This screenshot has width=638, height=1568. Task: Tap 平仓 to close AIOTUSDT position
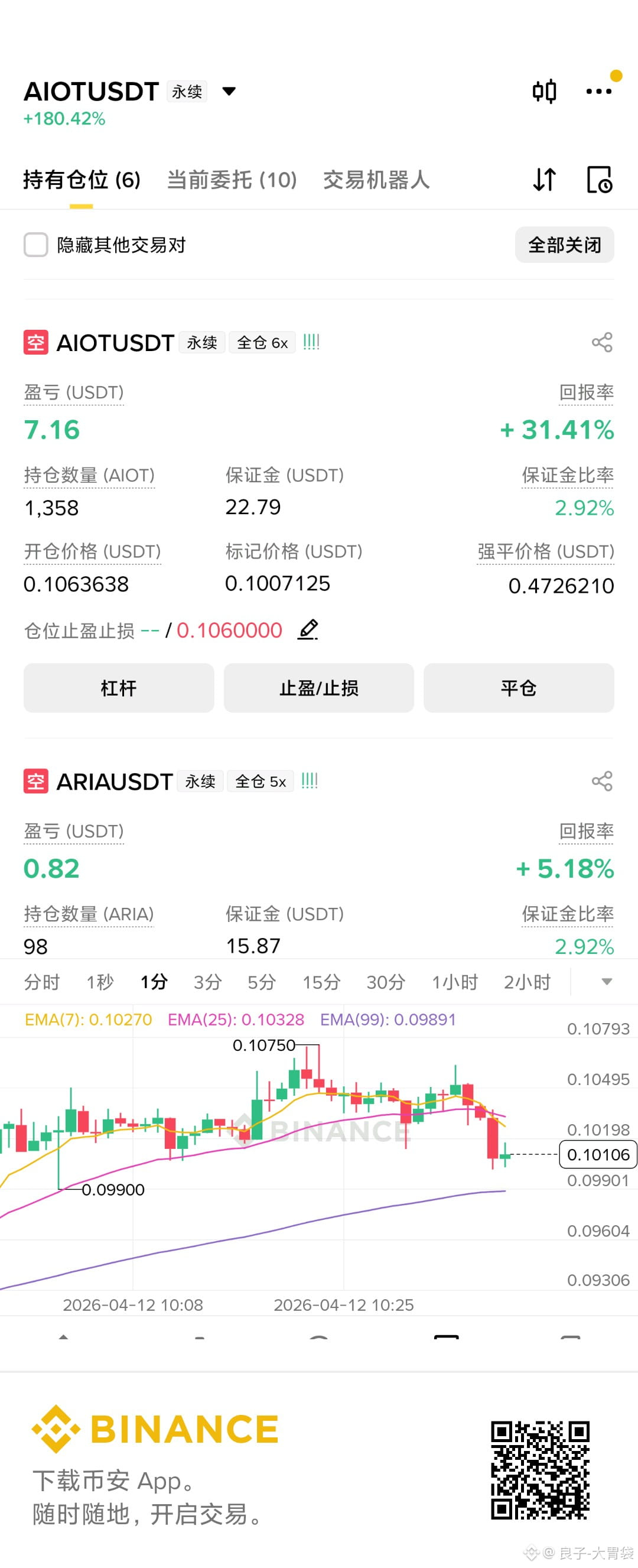(x=519, y=688)
